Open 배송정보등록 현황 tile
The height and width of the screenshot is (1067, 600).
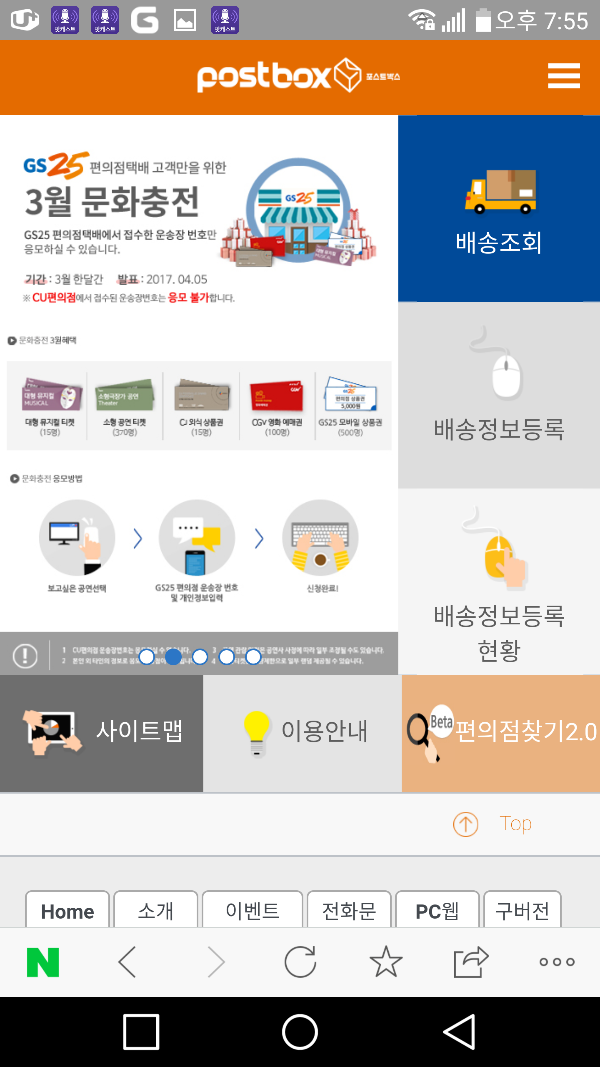coord(498,582)
